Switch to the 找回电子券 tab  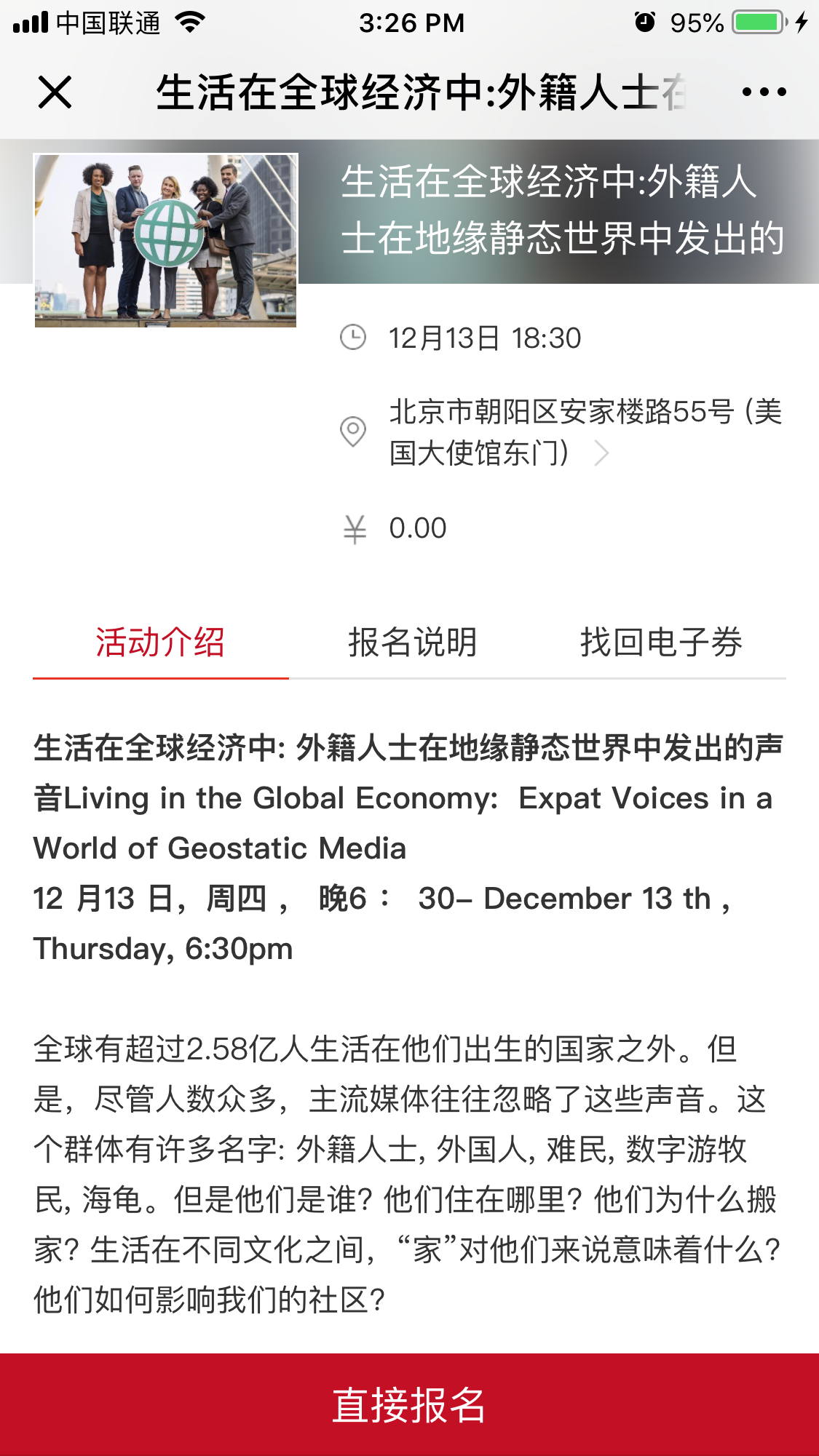click(x=661, y=643)
